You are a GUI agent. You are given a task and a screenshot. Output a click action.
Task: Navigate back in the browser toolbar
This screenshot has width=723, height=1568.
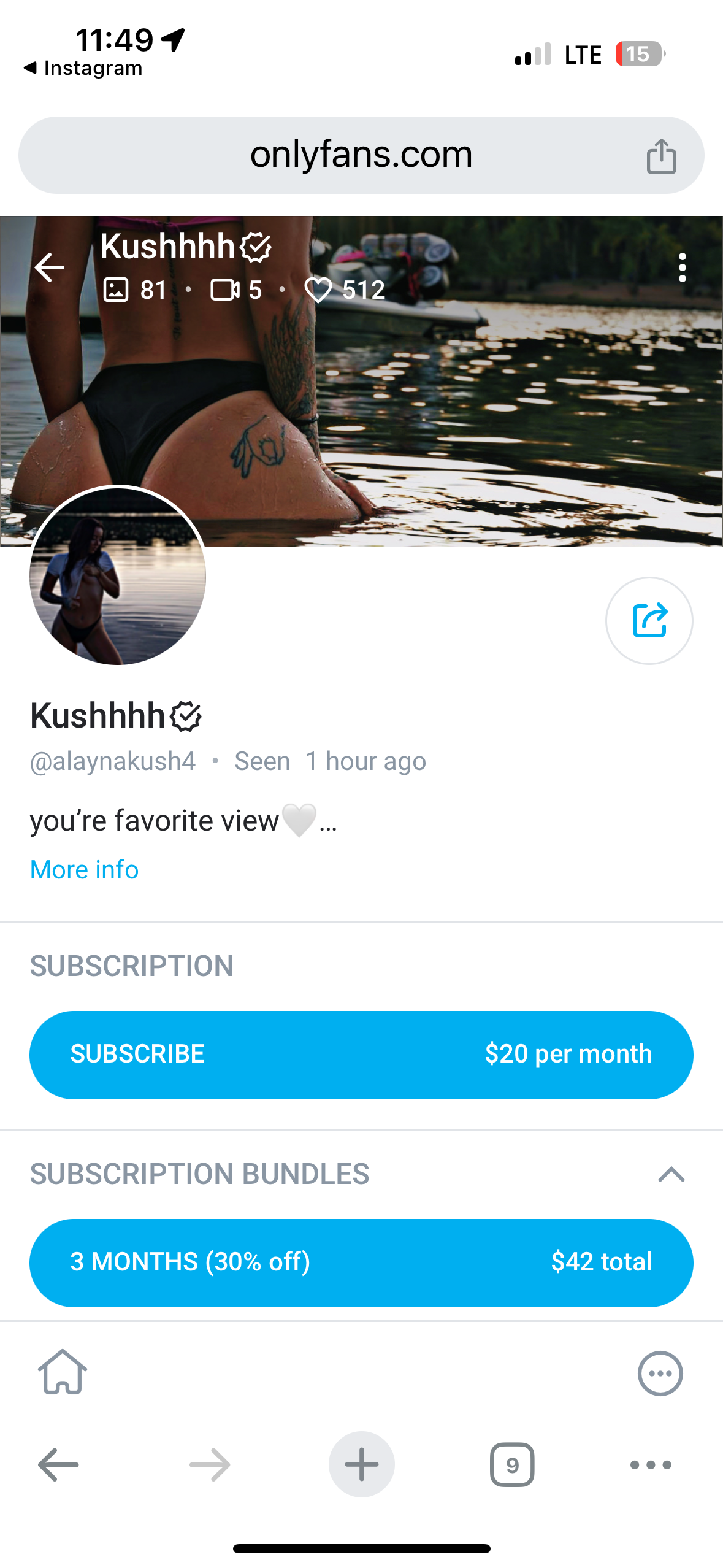(x=58, y=1464)
